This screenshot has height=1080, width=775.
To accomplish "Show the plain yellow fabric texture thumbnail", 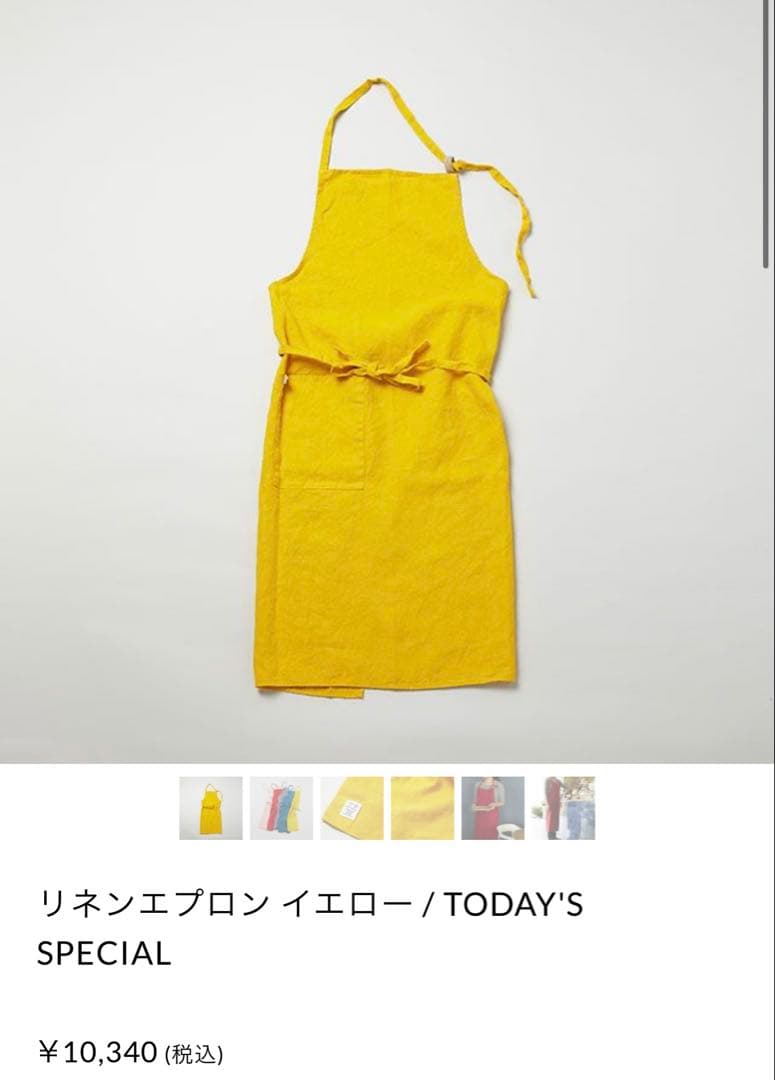I will (422, 808).
